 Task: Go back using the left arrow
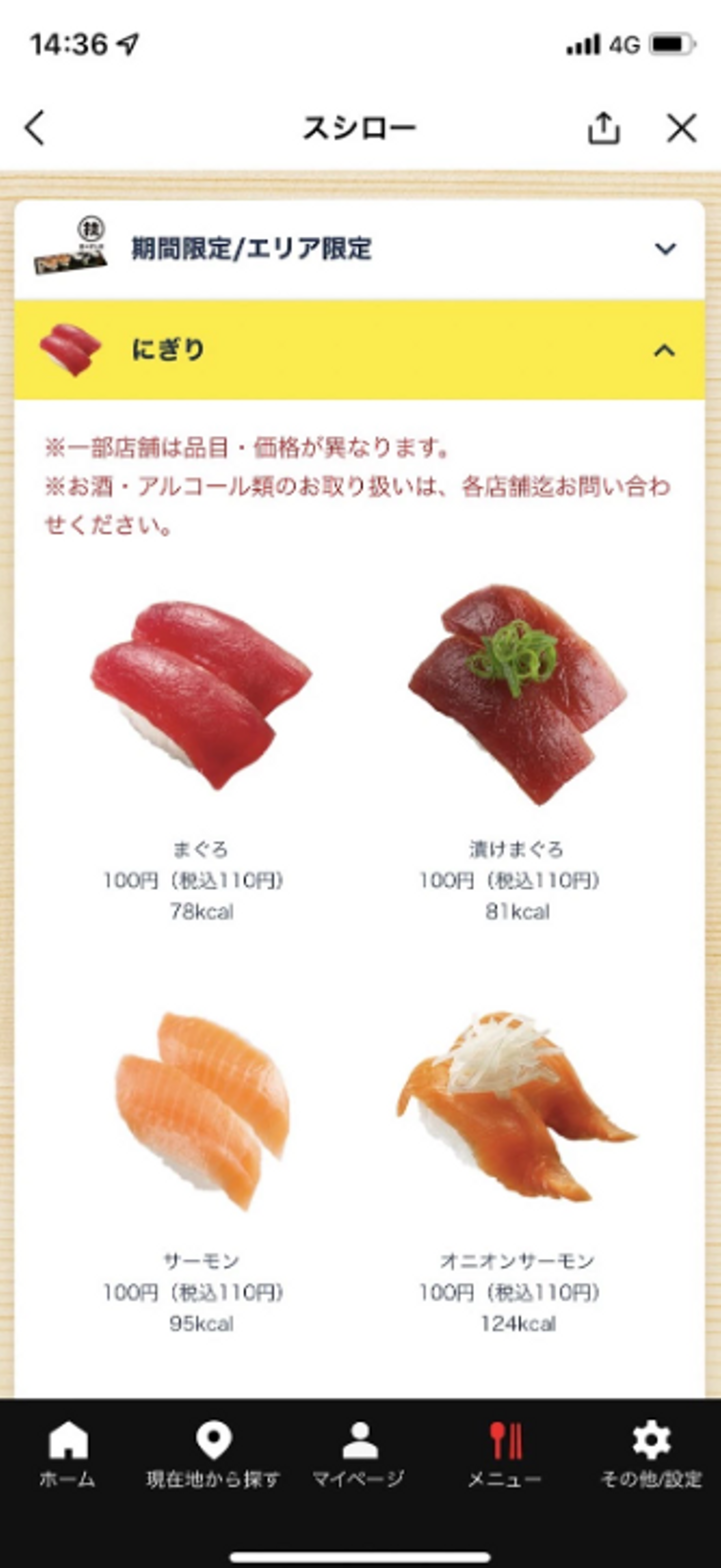click(35, 128)
